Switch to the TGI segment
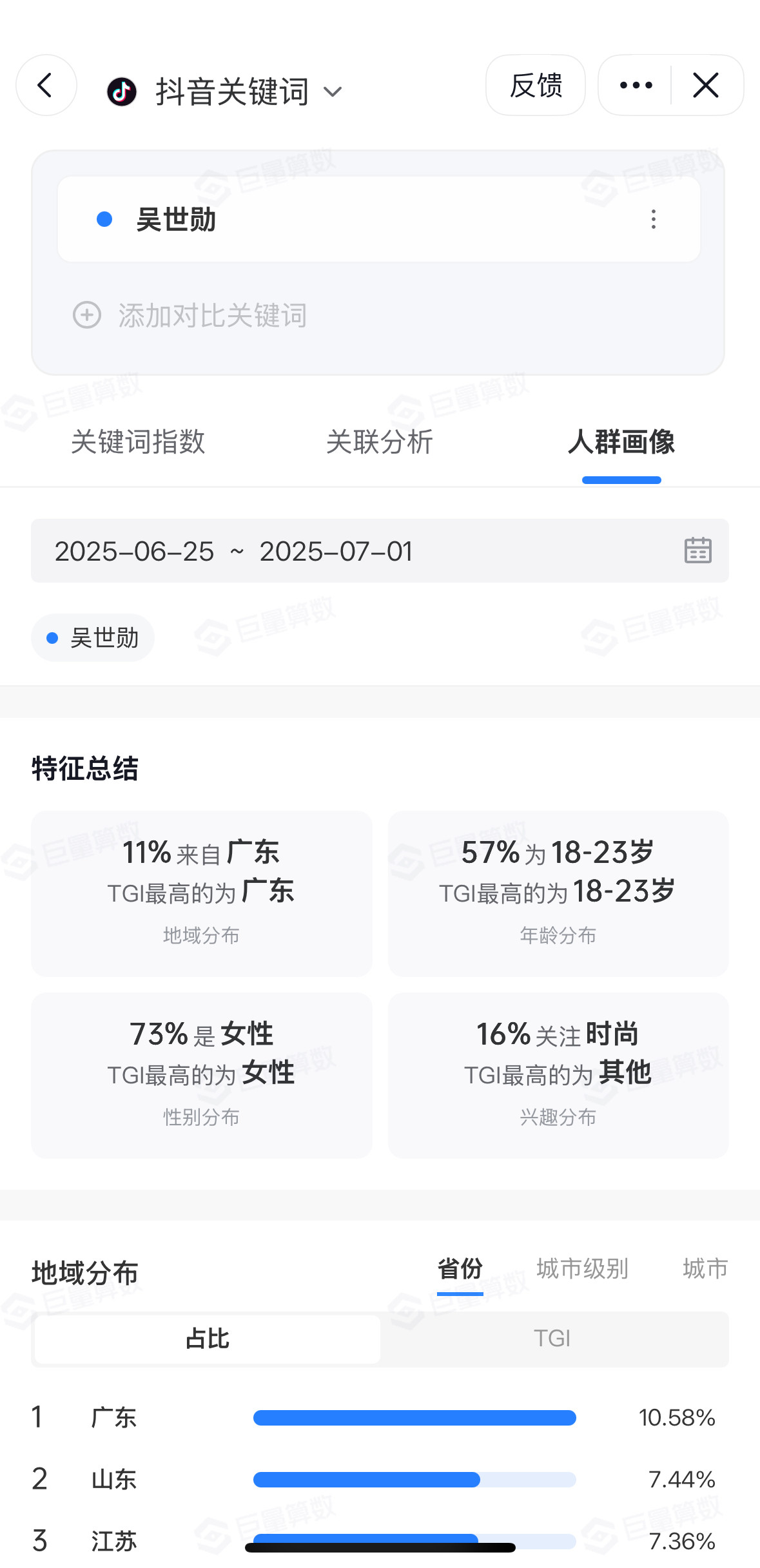Screen dimensions: 760x1568 coord(552,1339)
